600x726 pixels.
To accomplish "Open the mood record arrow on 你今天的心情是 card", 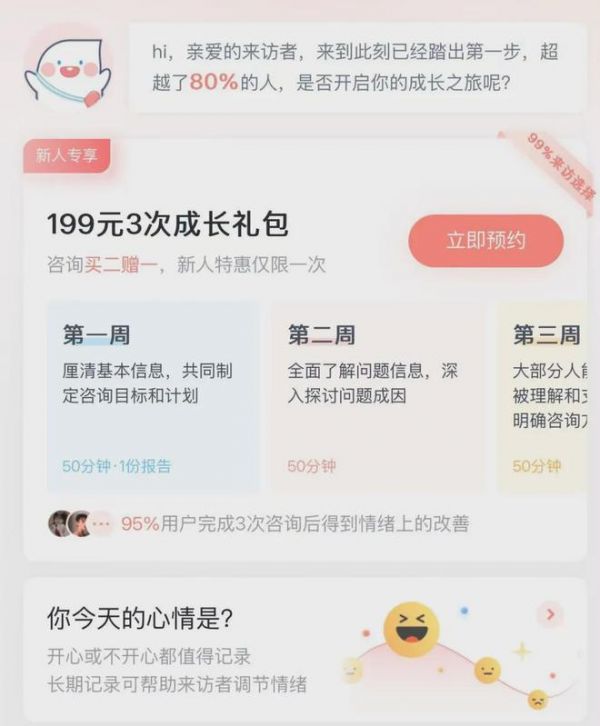I will pyautogui.click(x=549, y=614).
